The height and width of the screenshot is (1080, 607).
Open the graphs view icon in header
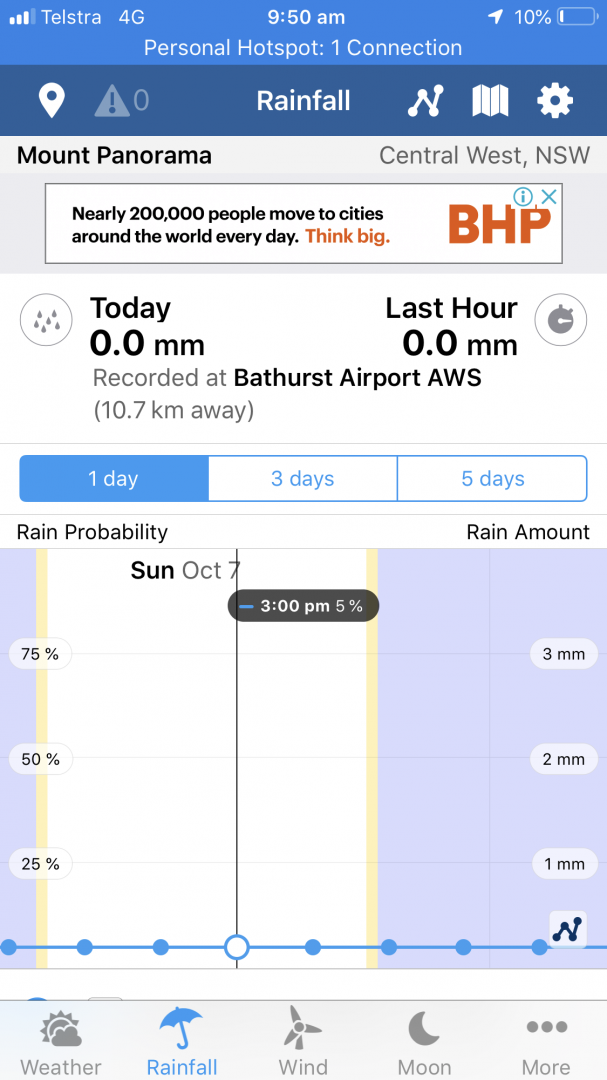[425, 101]
